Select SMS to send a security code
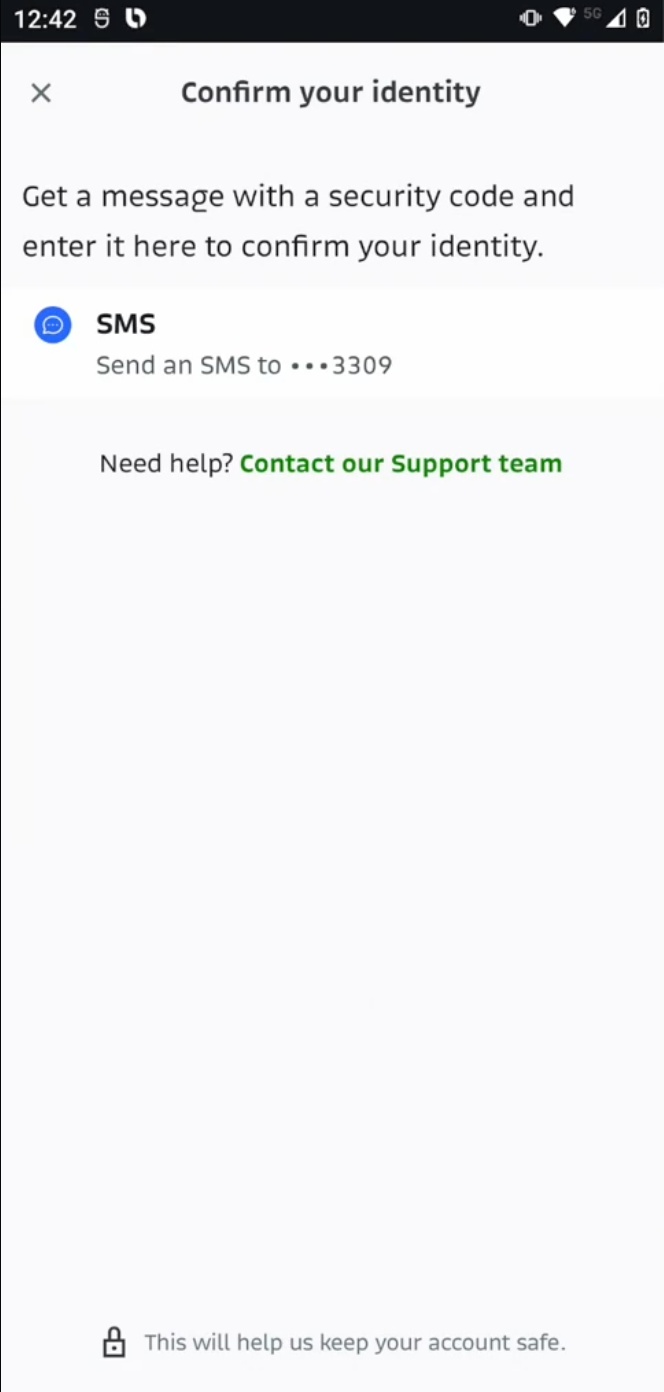 (332, 343)
